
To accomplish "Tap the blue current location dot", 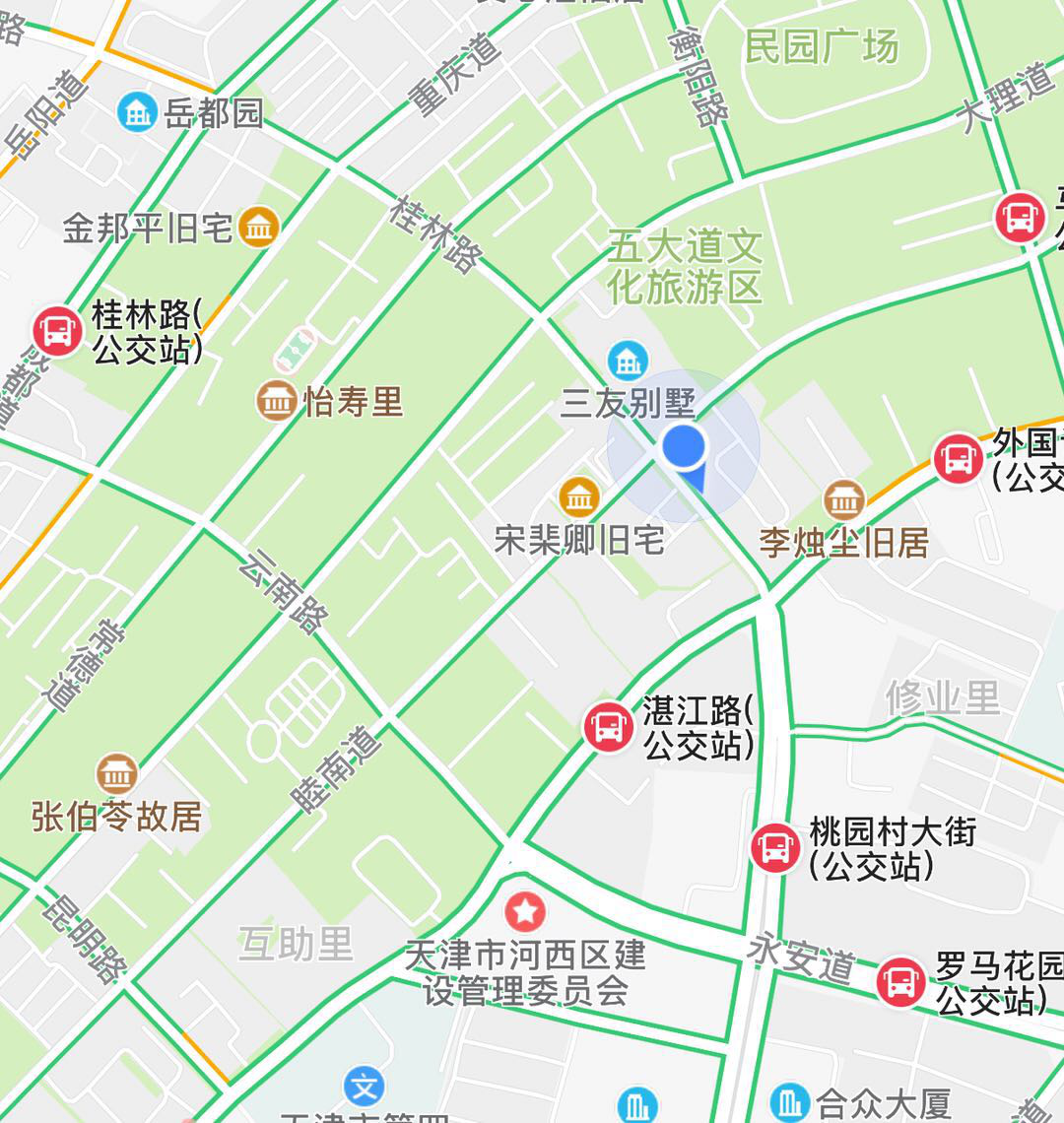I will pyautogui.click(x=683, y=446).
